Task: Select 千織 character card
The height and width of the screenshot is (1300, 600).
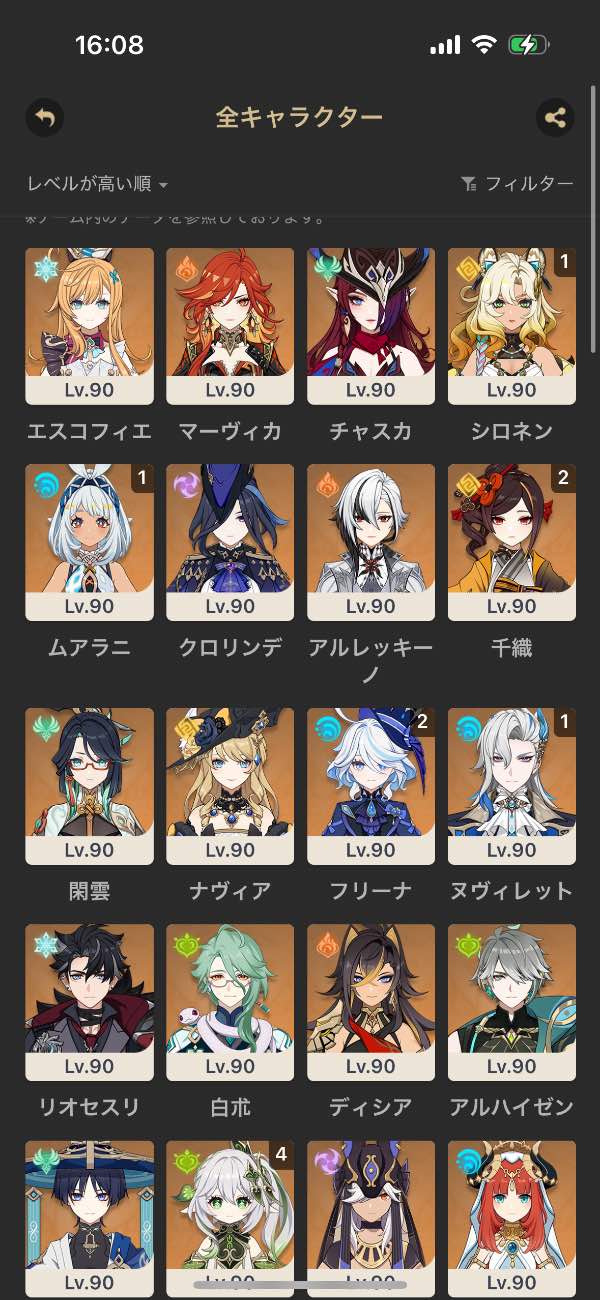Action: [x=512, y=542]
